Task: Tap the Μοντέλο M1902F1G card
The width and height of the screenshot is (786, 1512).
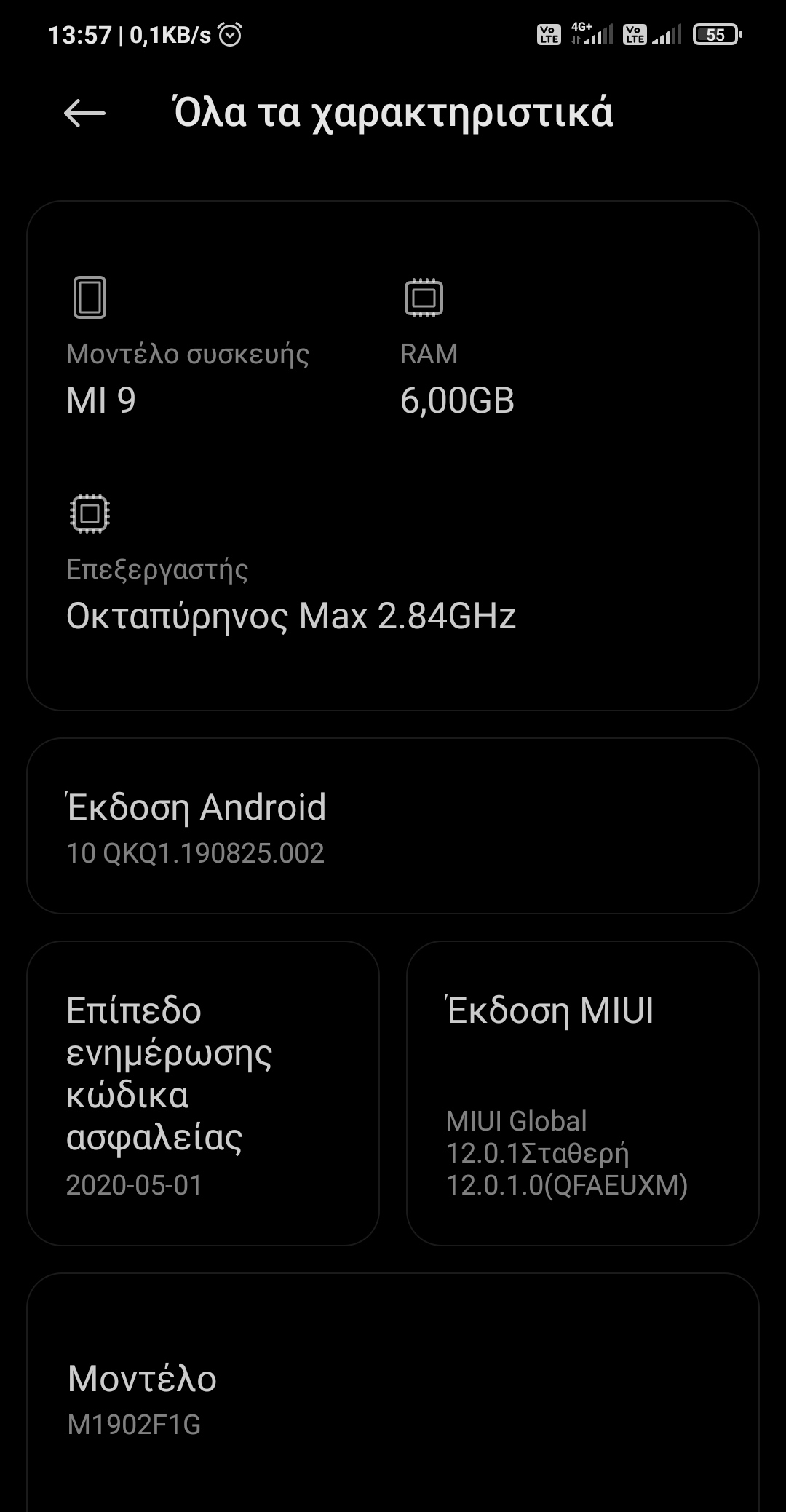Action: pos(393,1398)
